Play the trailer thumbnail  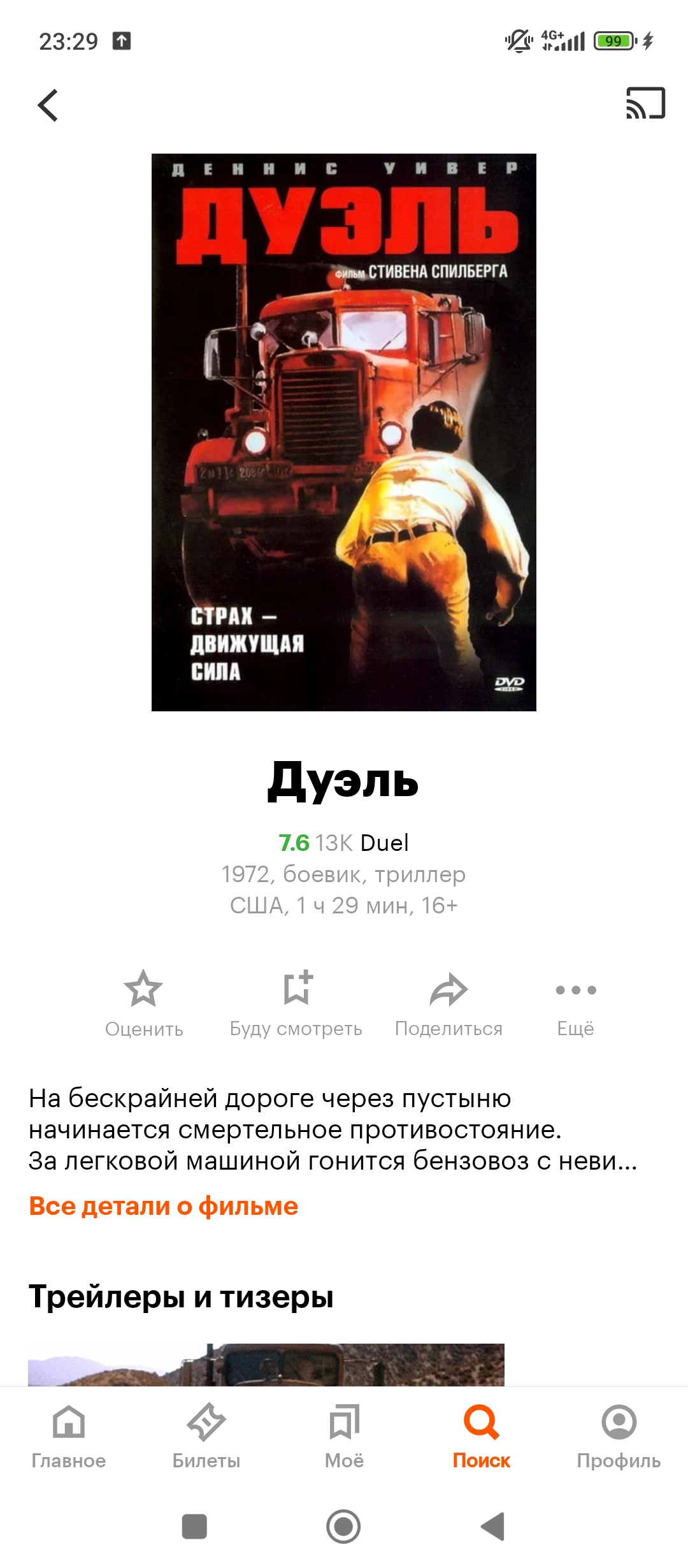point(266,1365)
